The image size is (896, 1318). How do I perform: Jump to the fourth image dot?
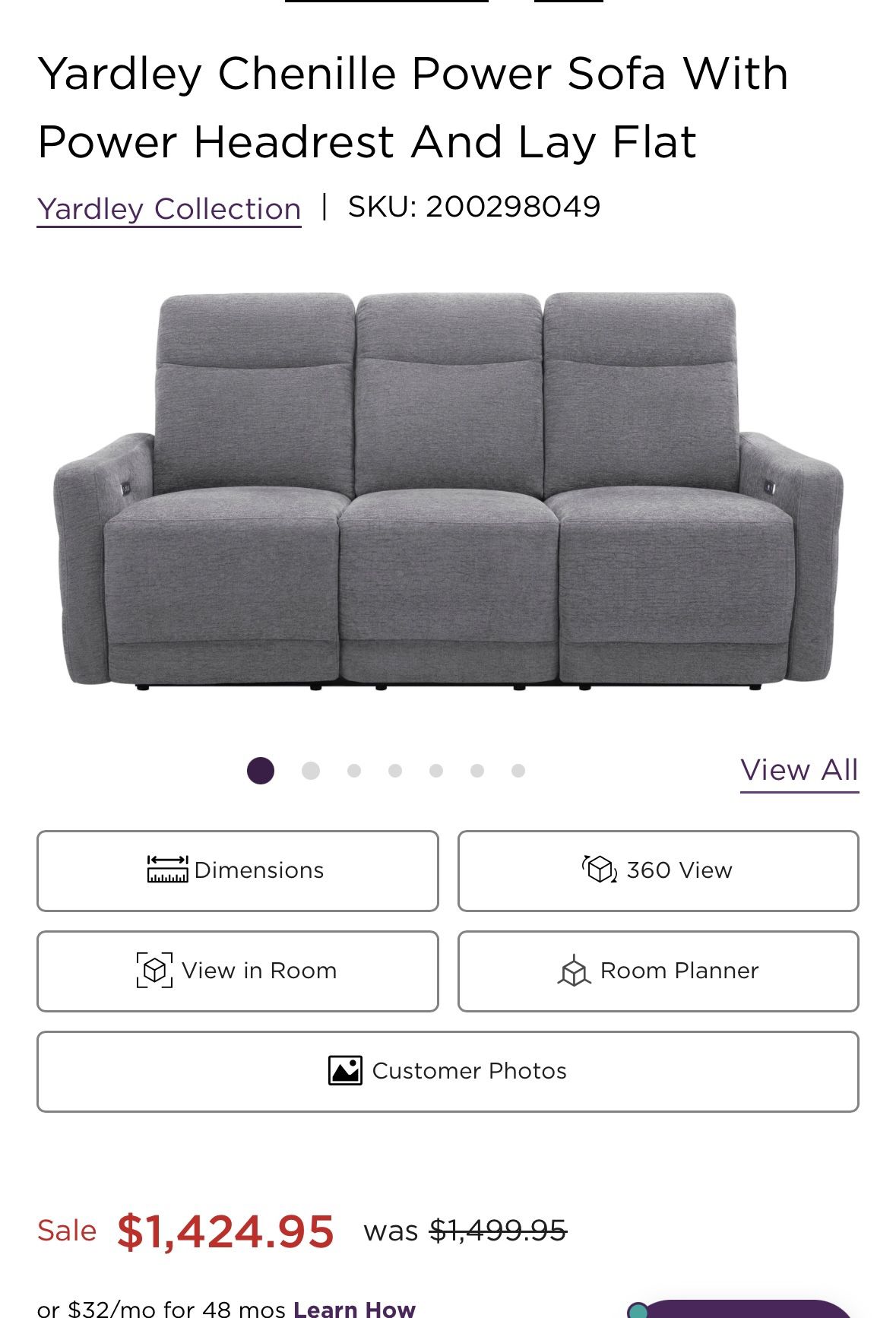coord(394,770)
